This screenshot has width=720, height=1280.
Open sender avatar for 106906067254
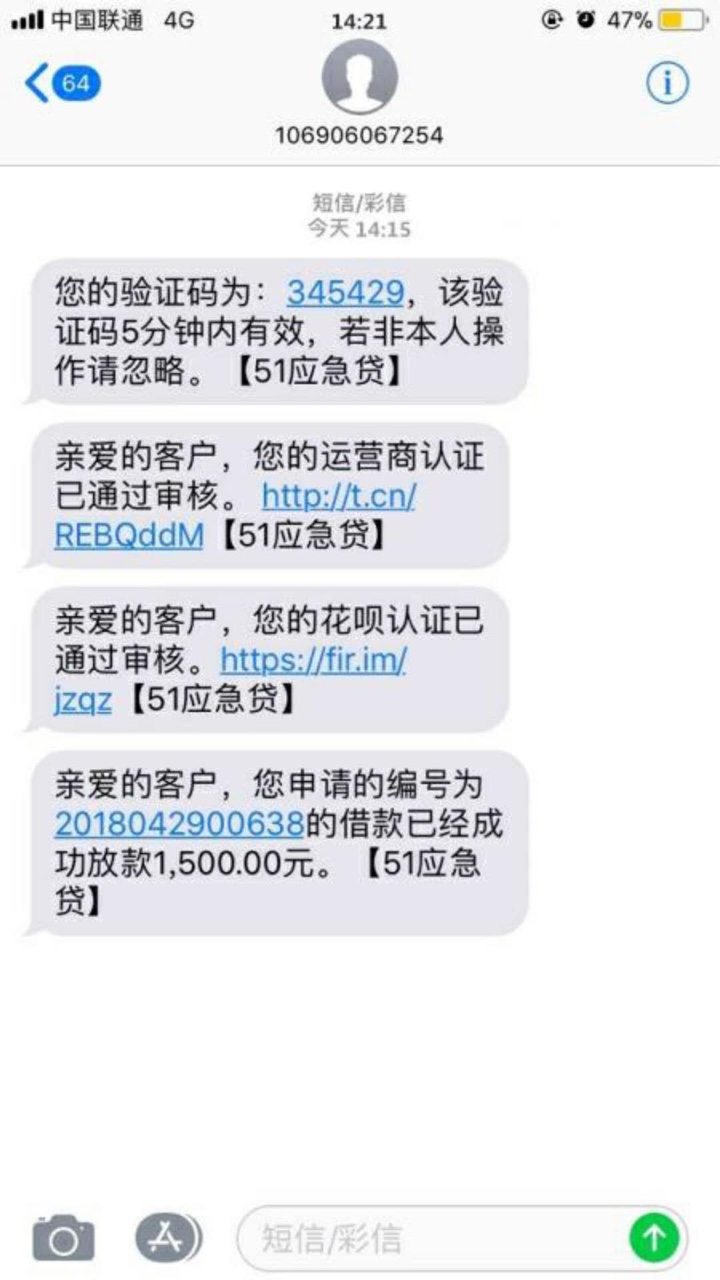coord(360,78)
